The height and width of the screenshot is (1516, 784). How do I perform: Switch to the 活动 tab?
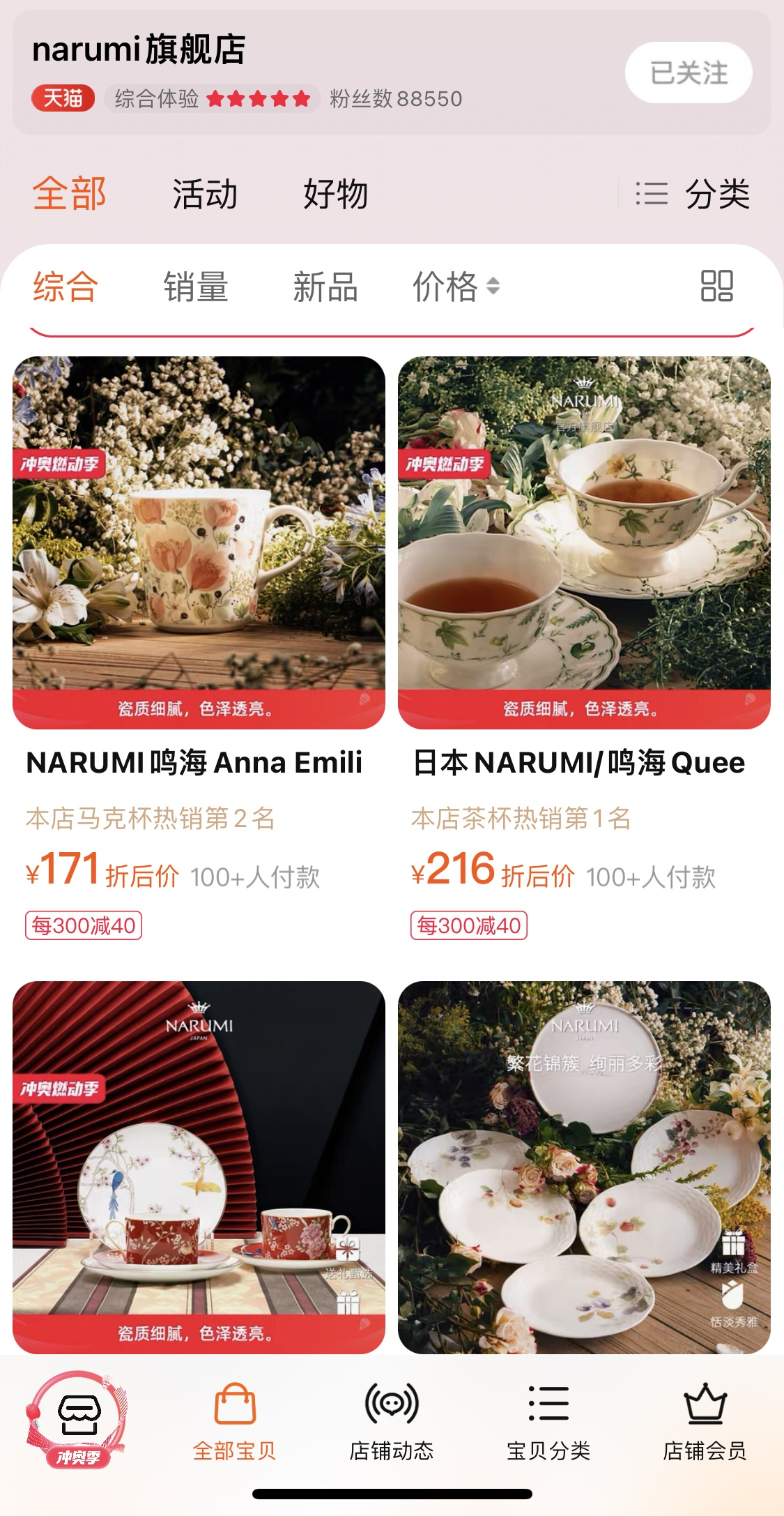(x=204, y=195)
